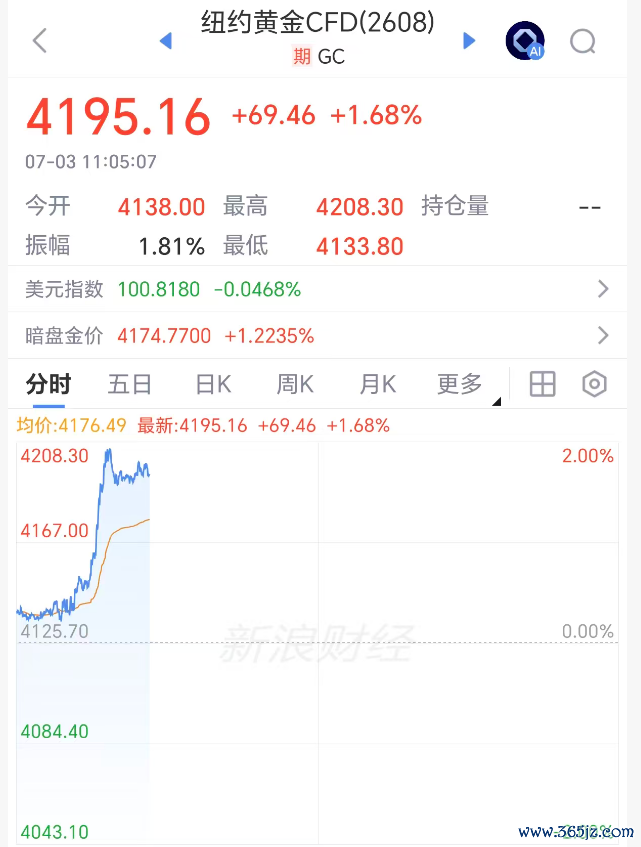Switch to the 五日 chart tab
The image size is (641, 847).
point(130,384)
